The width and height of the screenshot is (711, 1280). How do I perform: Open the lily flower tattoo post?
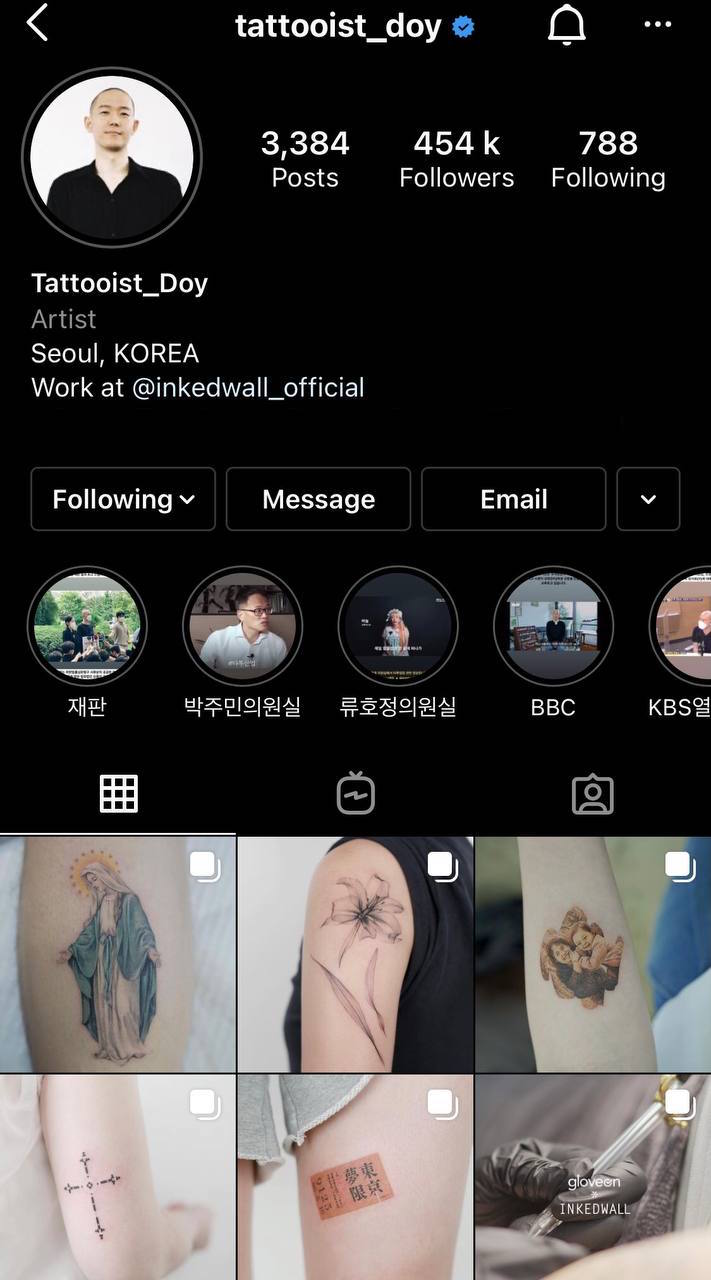tap(355, 955)
